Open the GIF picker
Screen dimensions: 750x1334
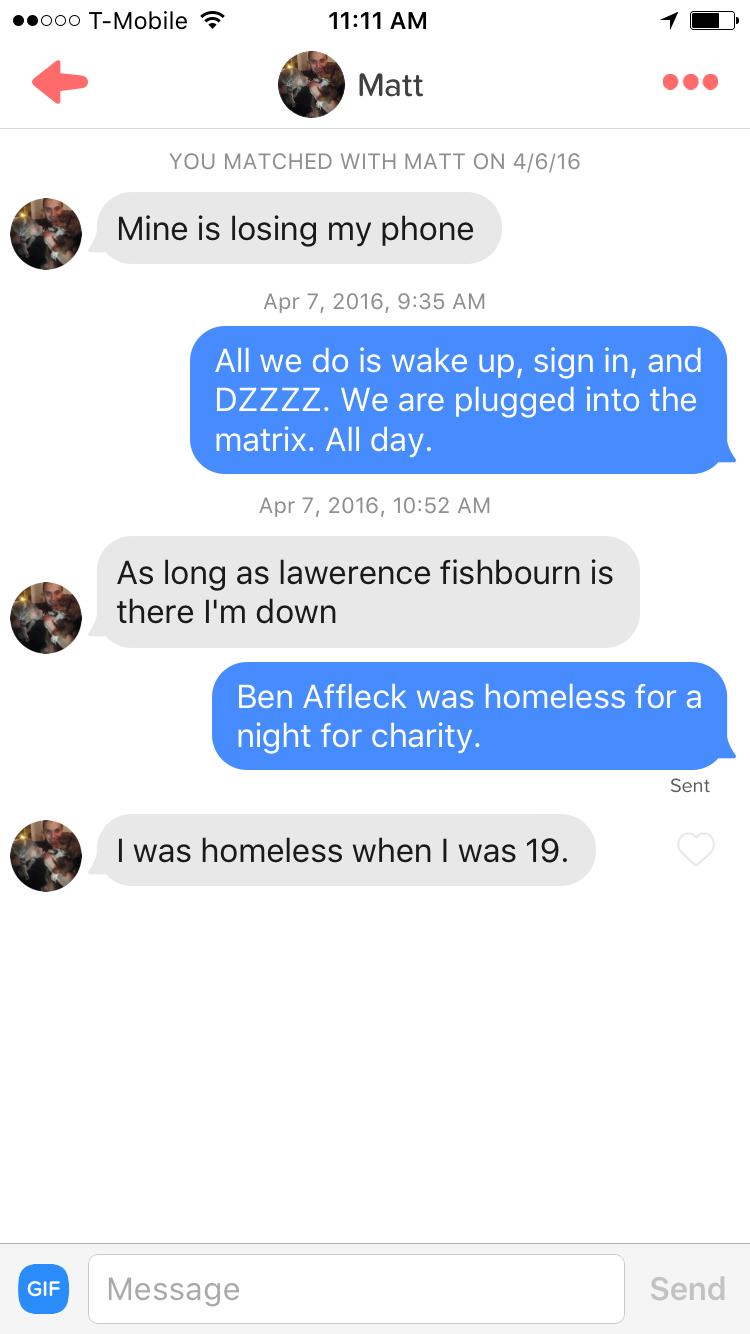tap(44, 1289)
